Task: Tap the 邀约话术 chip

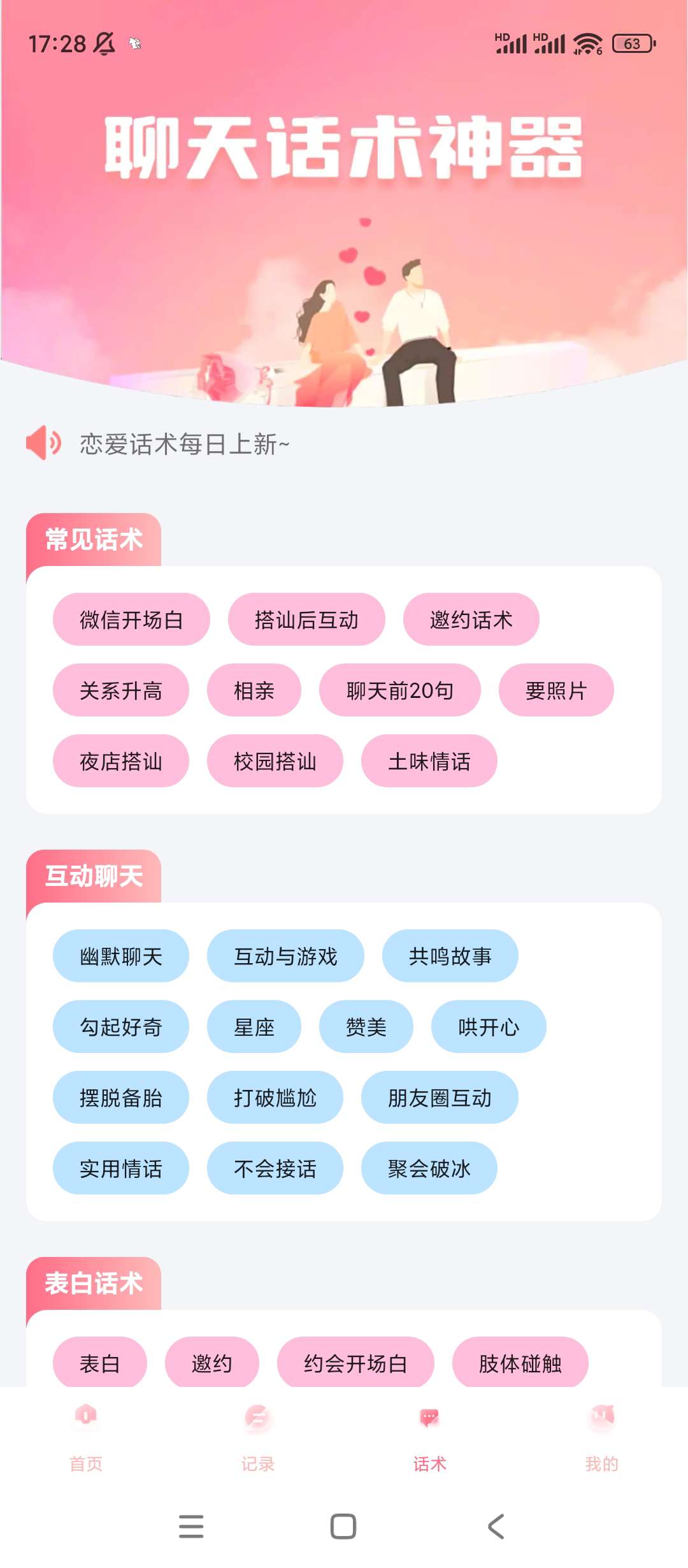Action: tap(471, 620)
